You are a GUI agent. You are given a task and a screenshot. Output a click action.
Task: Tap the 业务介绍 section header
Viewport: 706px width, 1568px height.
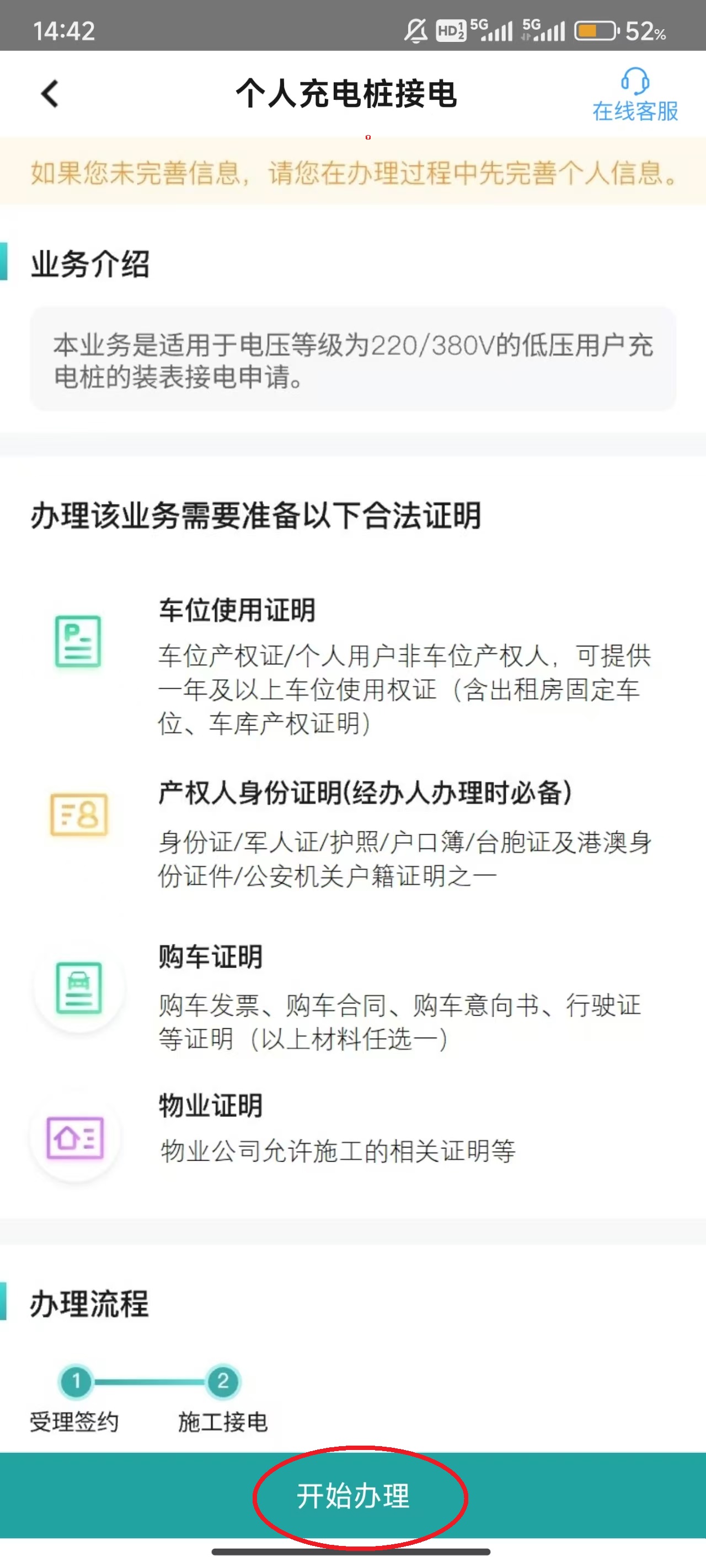tap(88, 265)
